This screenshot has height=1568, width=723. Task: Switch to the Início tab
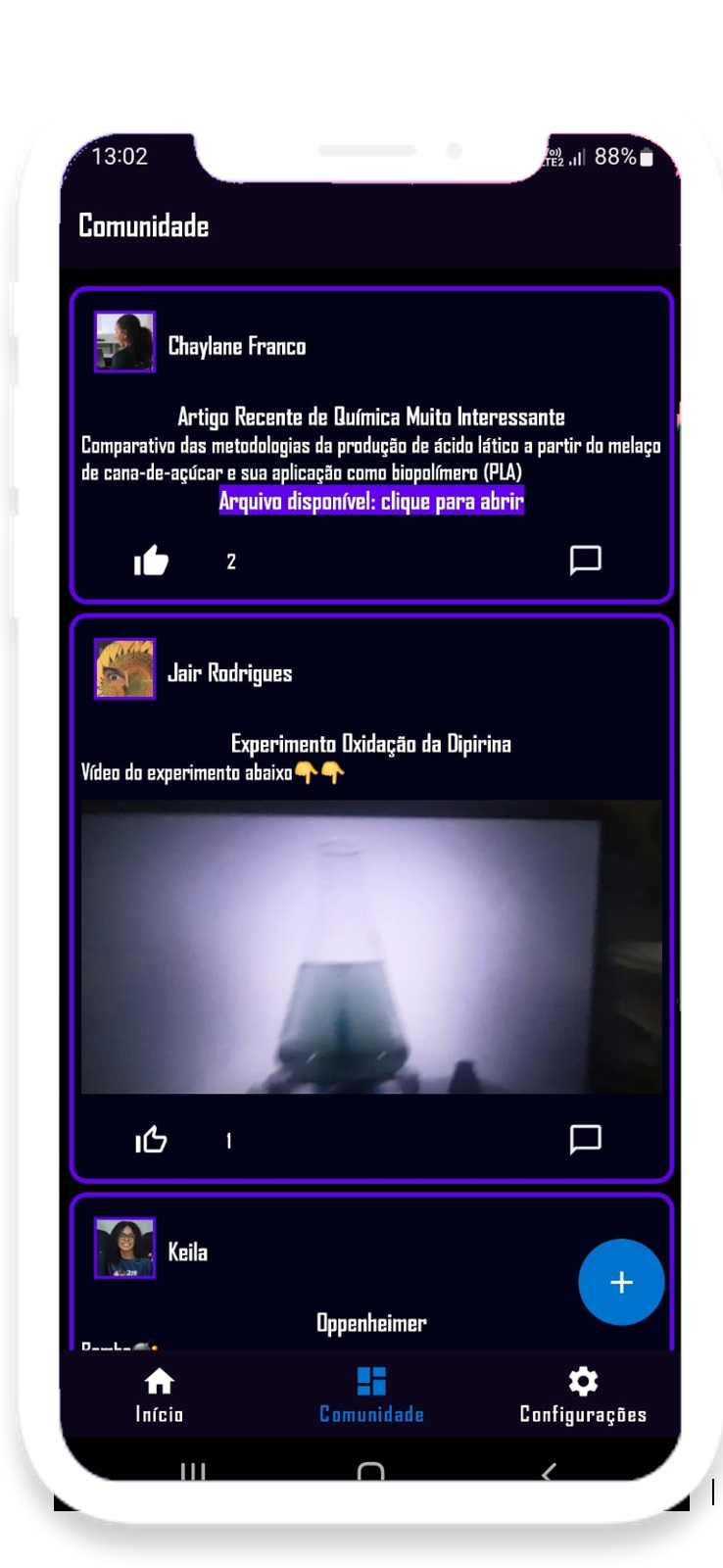[x=159, y=1395]
